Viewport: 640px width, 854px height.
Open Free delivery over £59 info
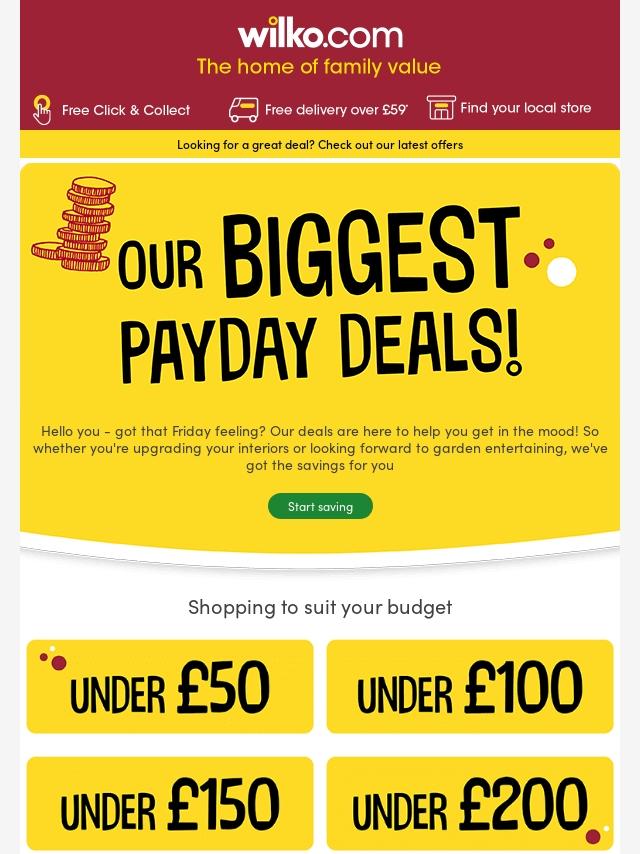318,110
